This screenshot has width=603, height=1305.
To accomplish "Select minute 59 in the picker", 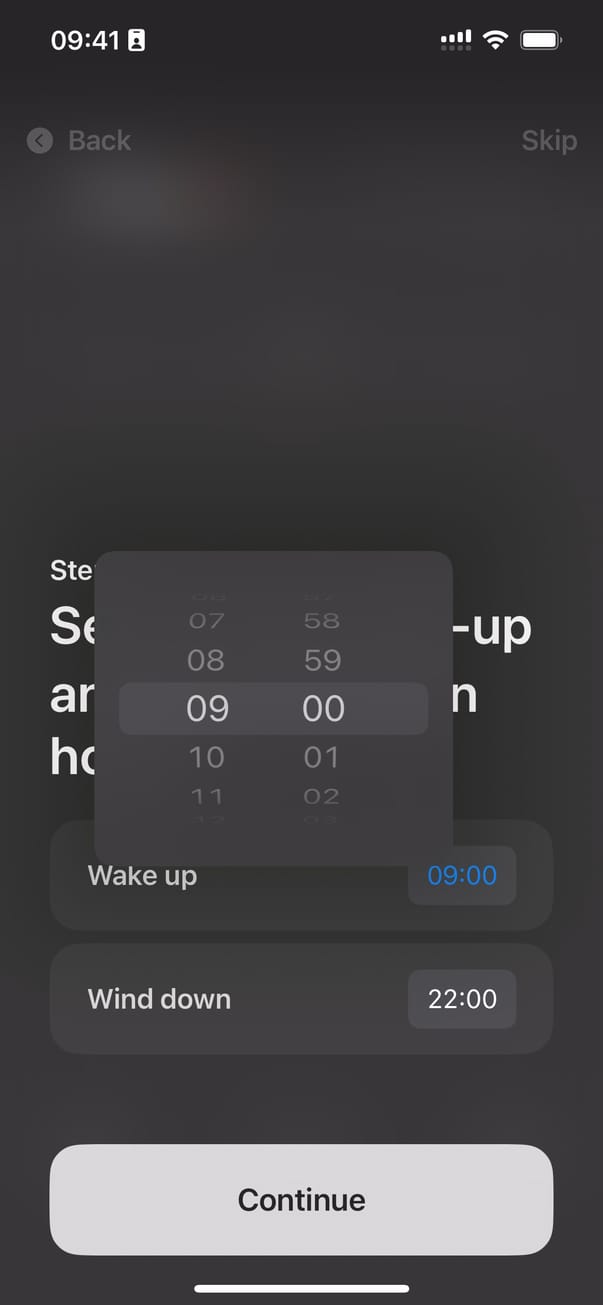I will point(322,660).
